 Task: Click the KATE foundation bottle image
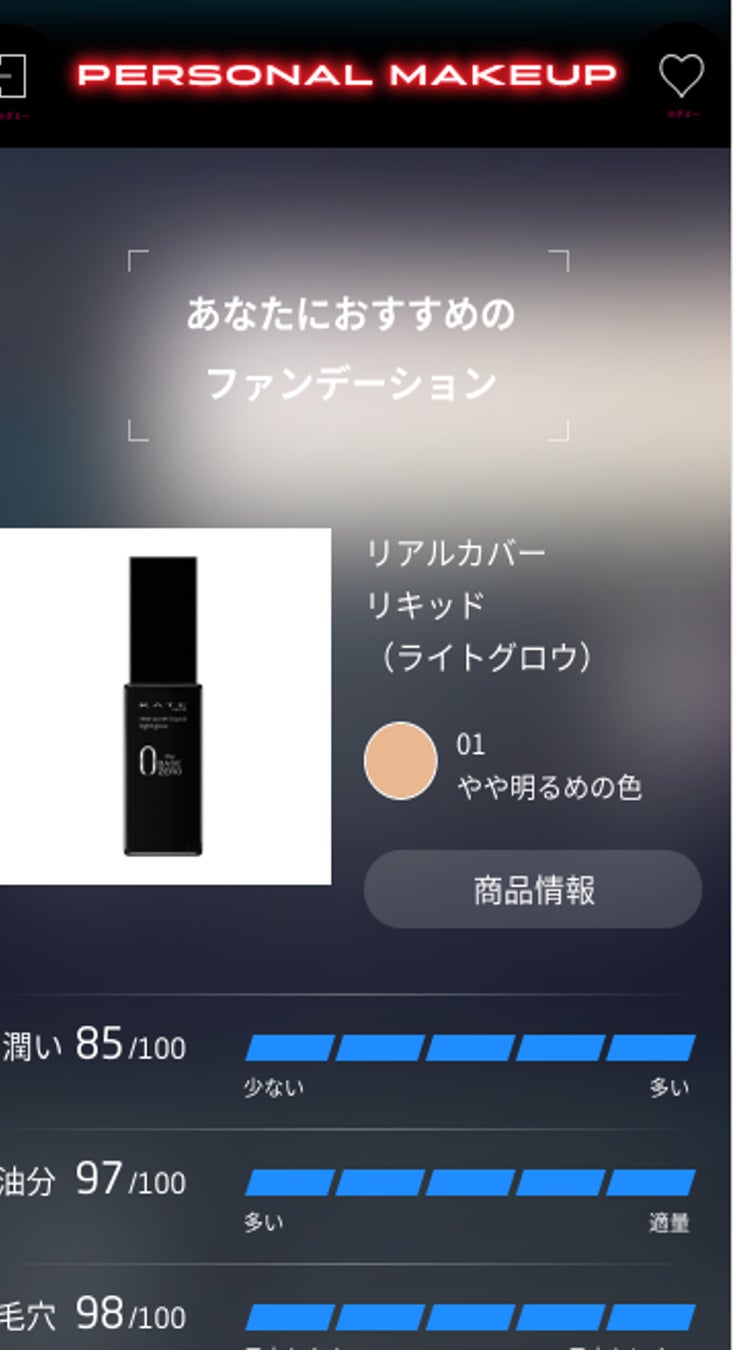click(x=164, y=705)
